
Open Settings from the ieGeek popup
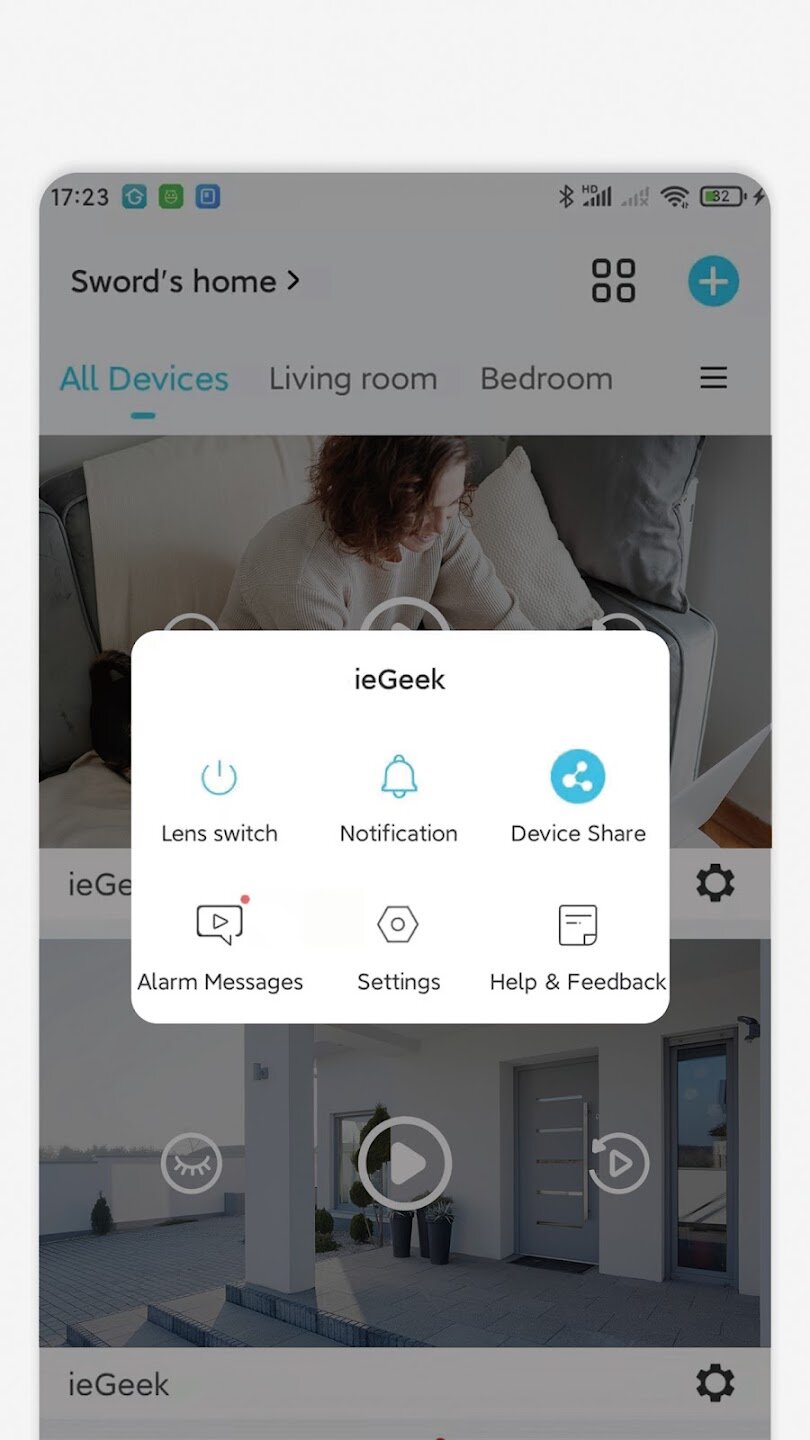(x=398, y=945)
